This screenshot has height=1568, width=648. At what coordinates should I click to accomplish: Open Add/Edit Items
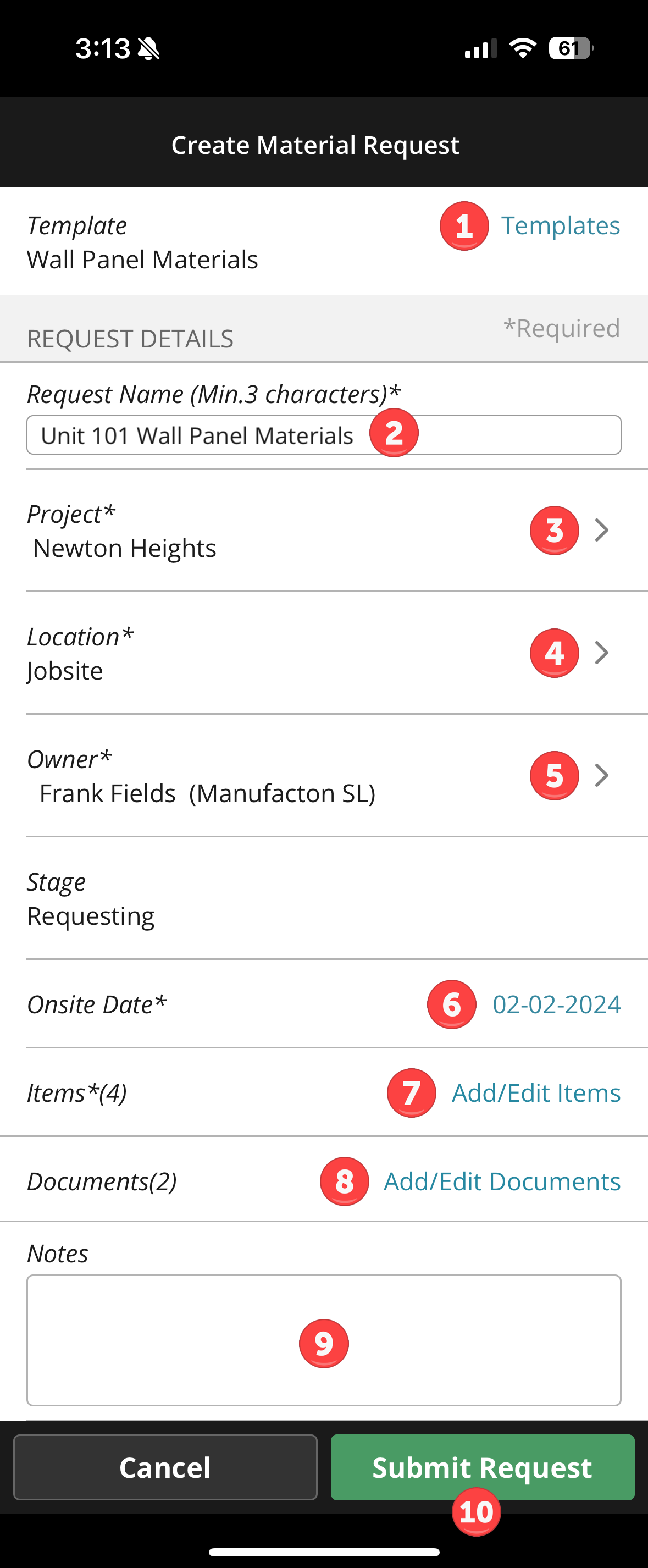(x=535, y=1093)
